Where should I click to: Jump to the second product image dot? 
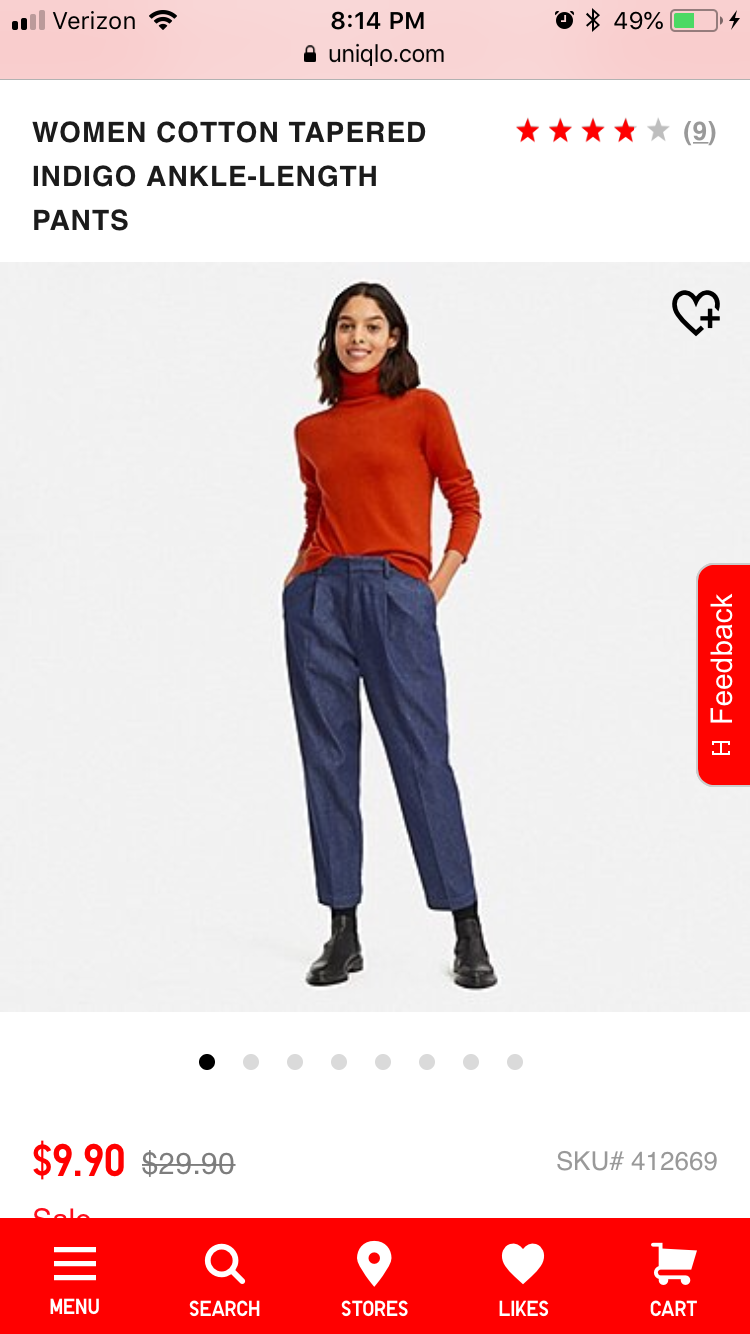point(251,1062)
